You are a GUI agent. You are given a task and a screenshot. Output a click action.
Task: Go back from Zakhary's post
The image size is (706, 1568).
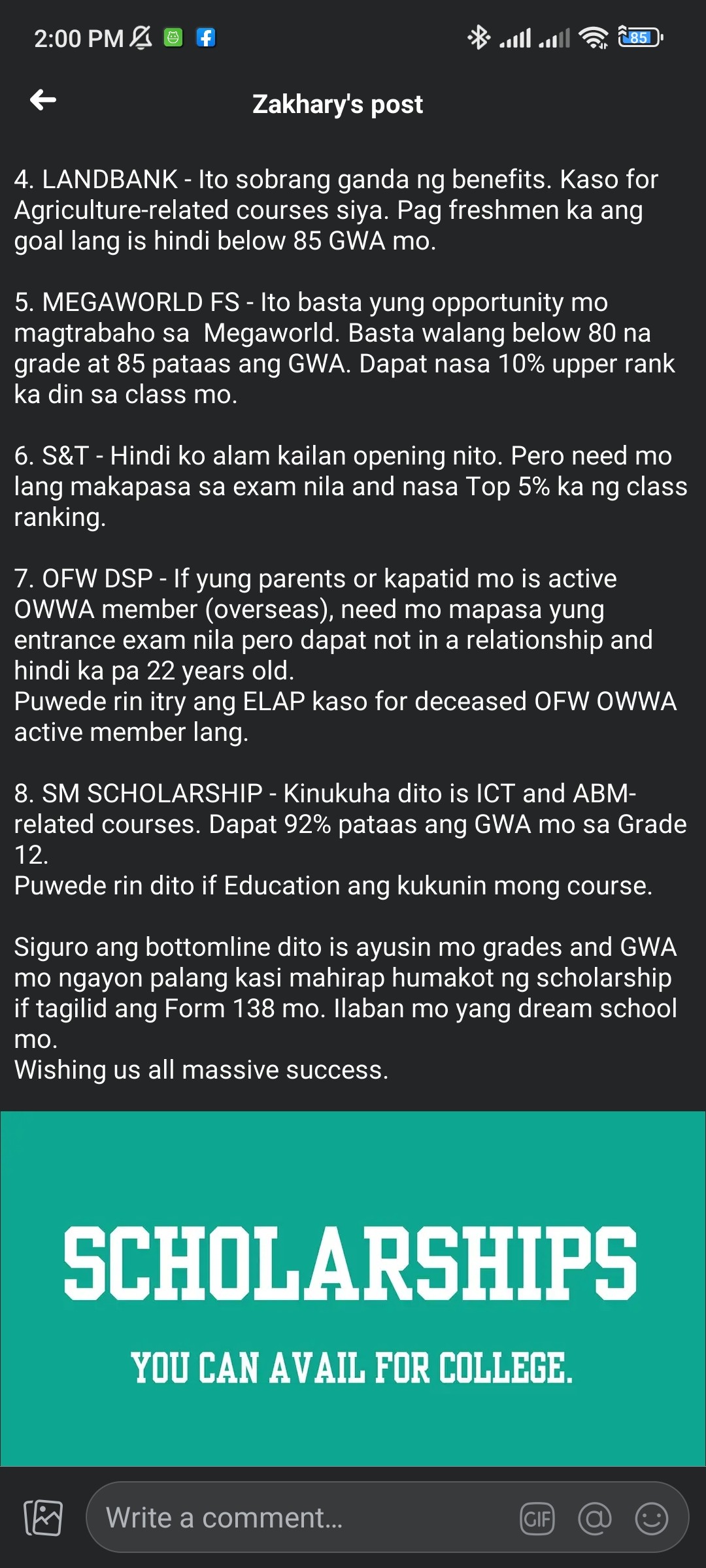[x=43, y=100]
